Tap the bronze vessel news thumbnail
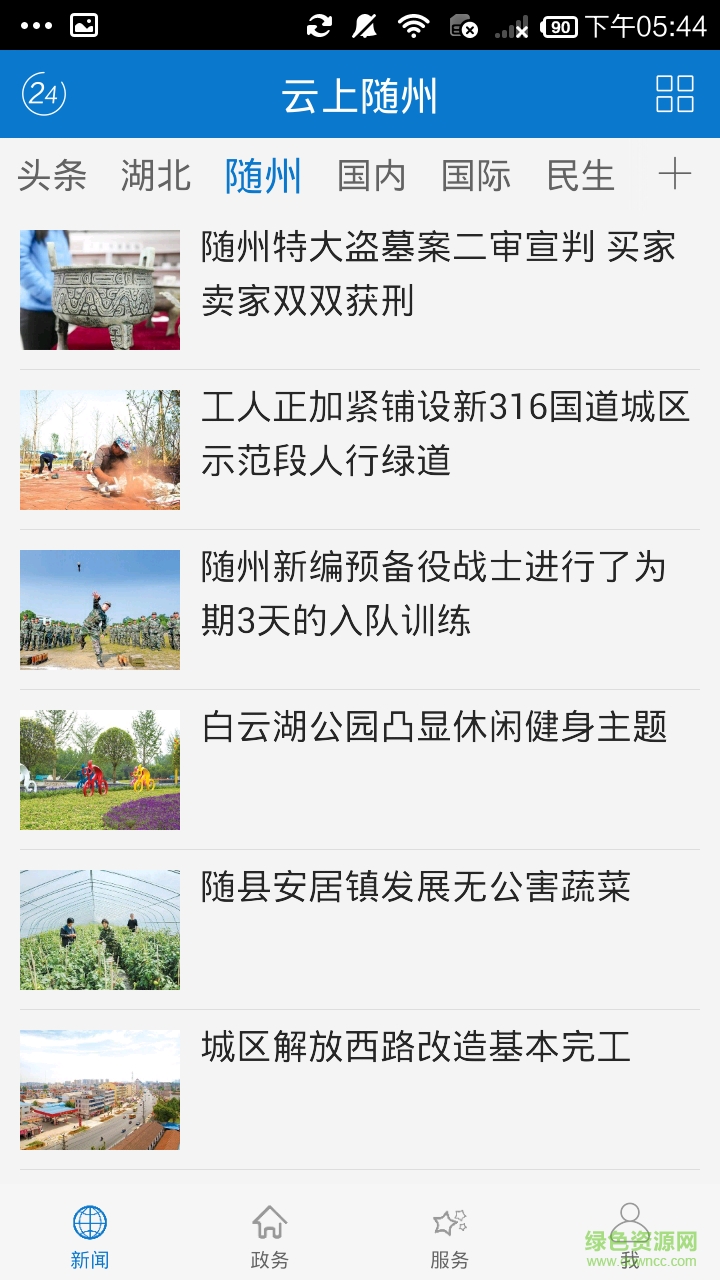 pos(100,290)
